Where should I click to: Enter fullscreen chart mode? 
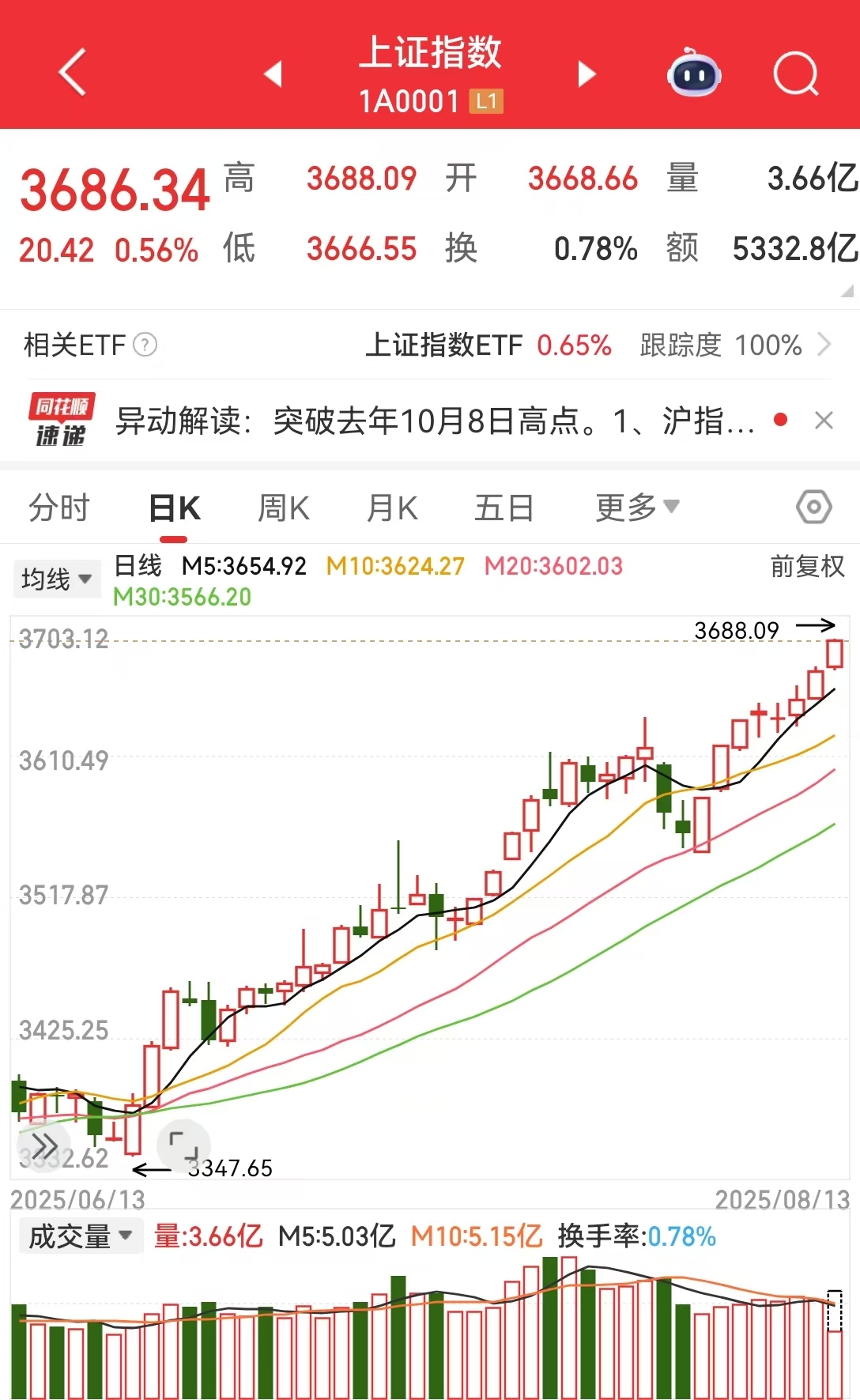pyautogui.click(x=183, y=1145)
